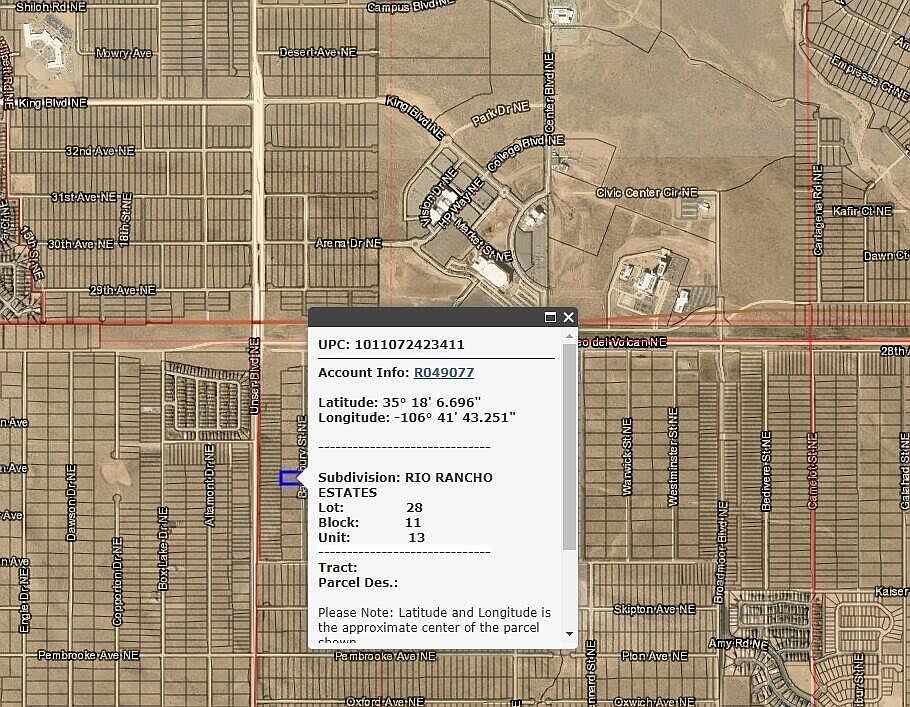This screenshot has width=910, height=707.
Task: Close the parcel info popup
Action: coord(569,317)
